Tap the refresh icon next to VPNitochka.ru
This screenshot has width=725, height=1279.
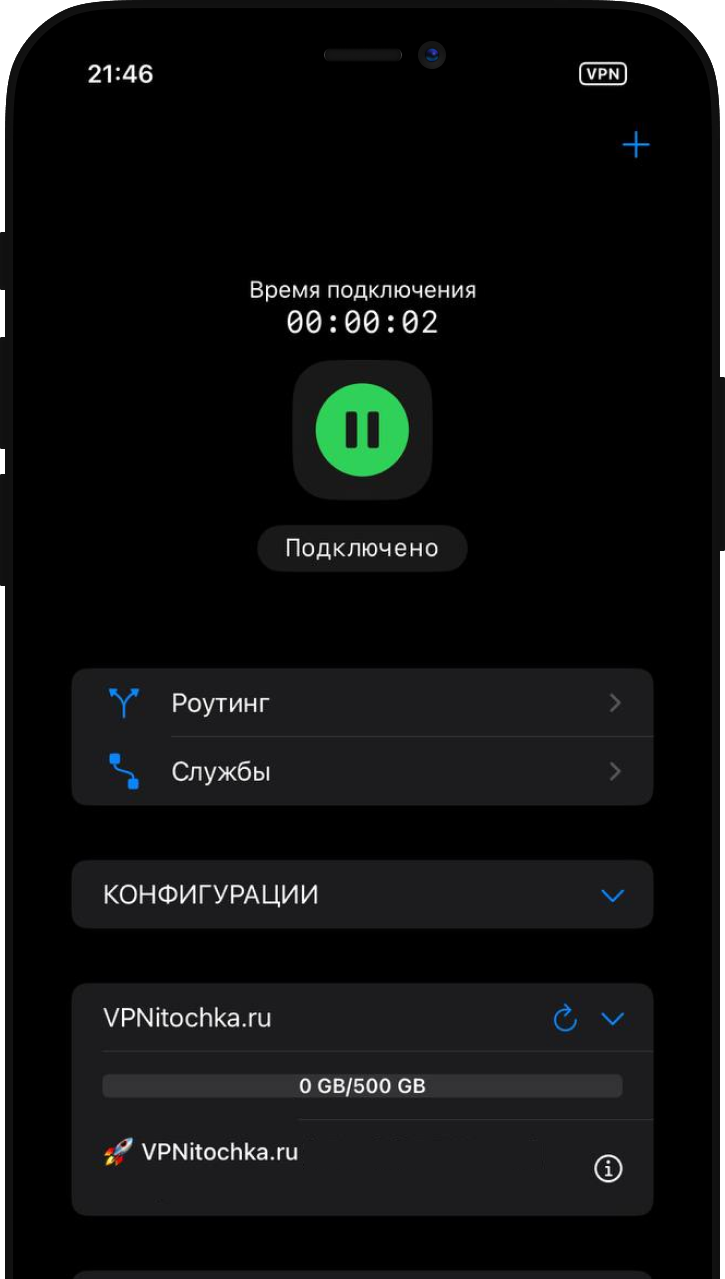click(565, 1019)
